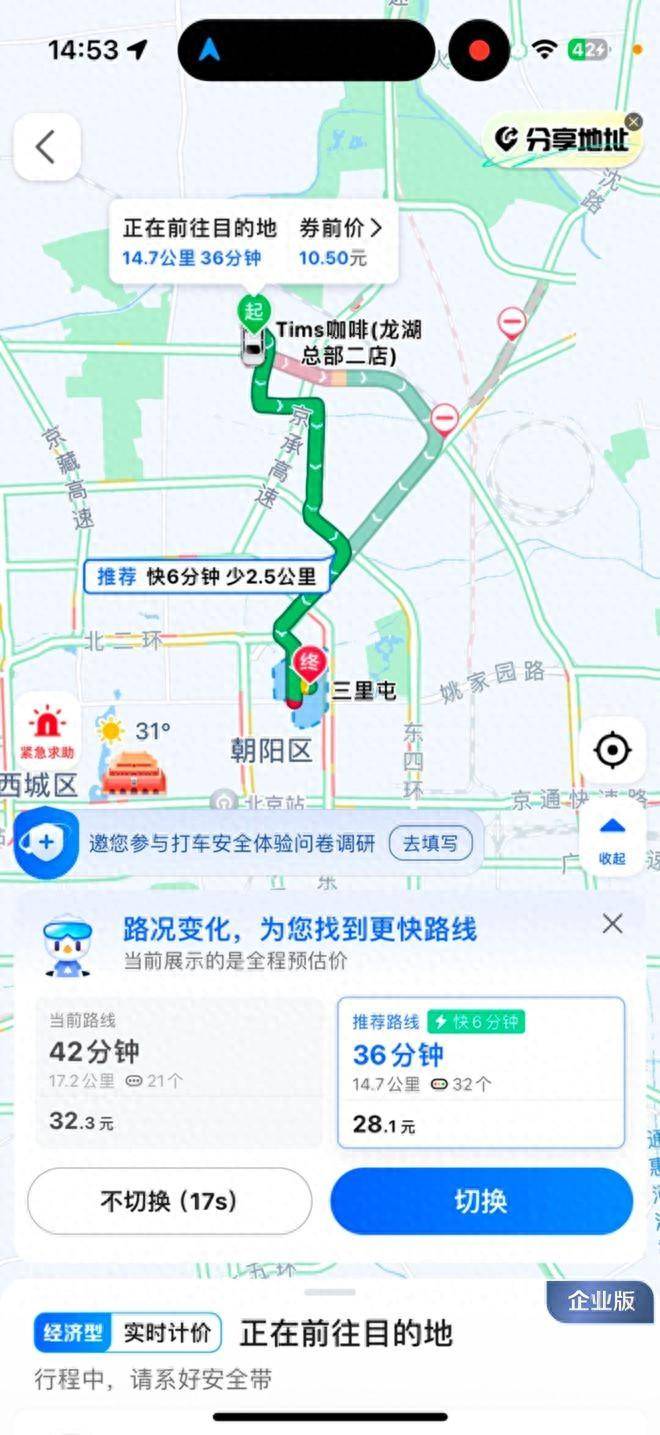Select the 当前路线 42分钟 route card
Image resolution: width=660 pixels, height=1435 pixels.
click(x=179, y=1072)
